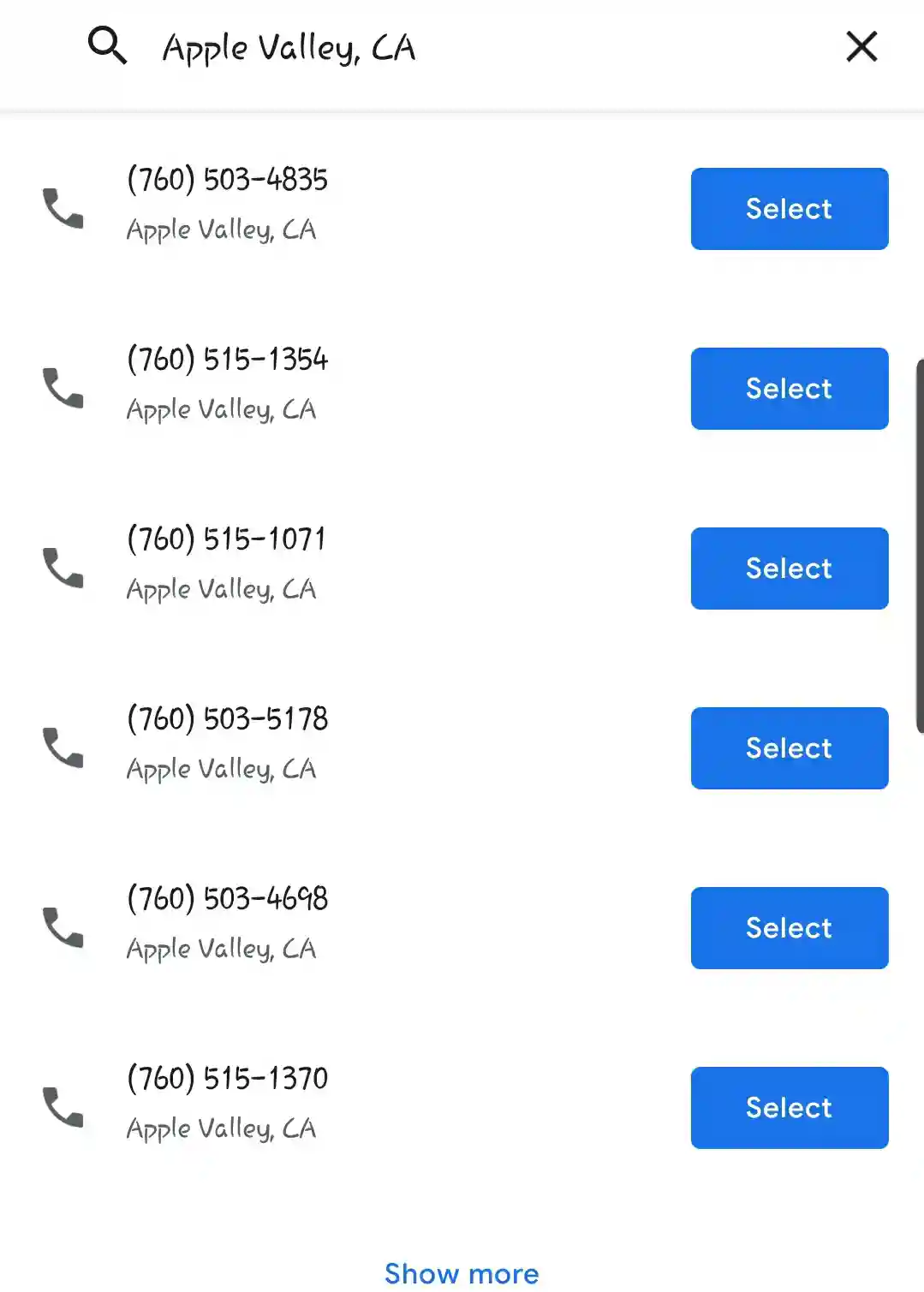Select the number (760) 503-4835
The height and width of the screenshot is (1292, 924).
pos(789,209)
